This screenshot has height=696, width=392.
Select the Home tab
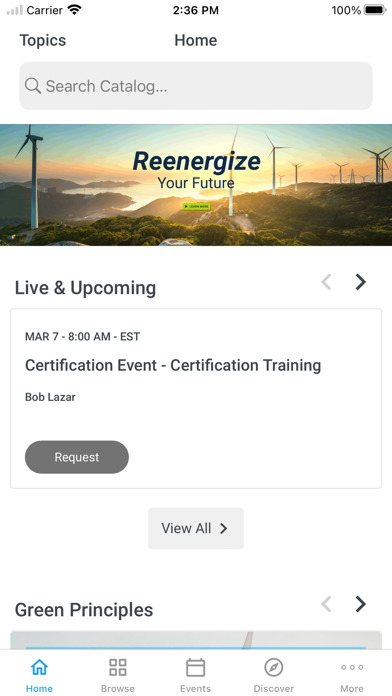click(x=39, y=675)
